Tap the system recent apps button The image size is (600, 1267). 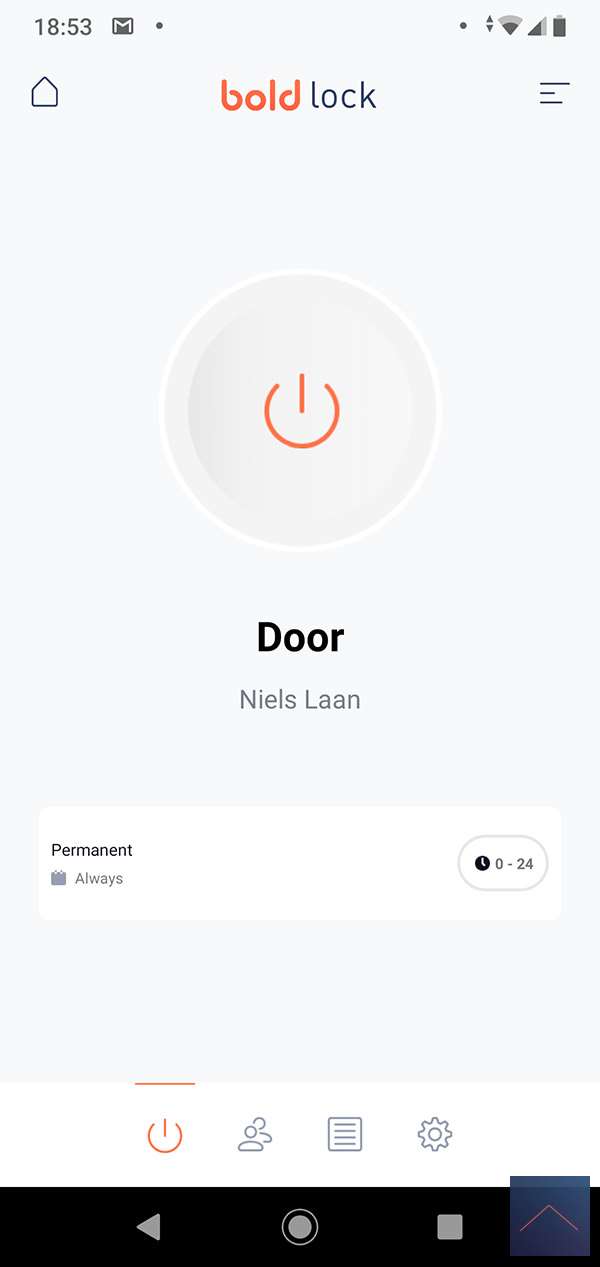click(450, 1226)
